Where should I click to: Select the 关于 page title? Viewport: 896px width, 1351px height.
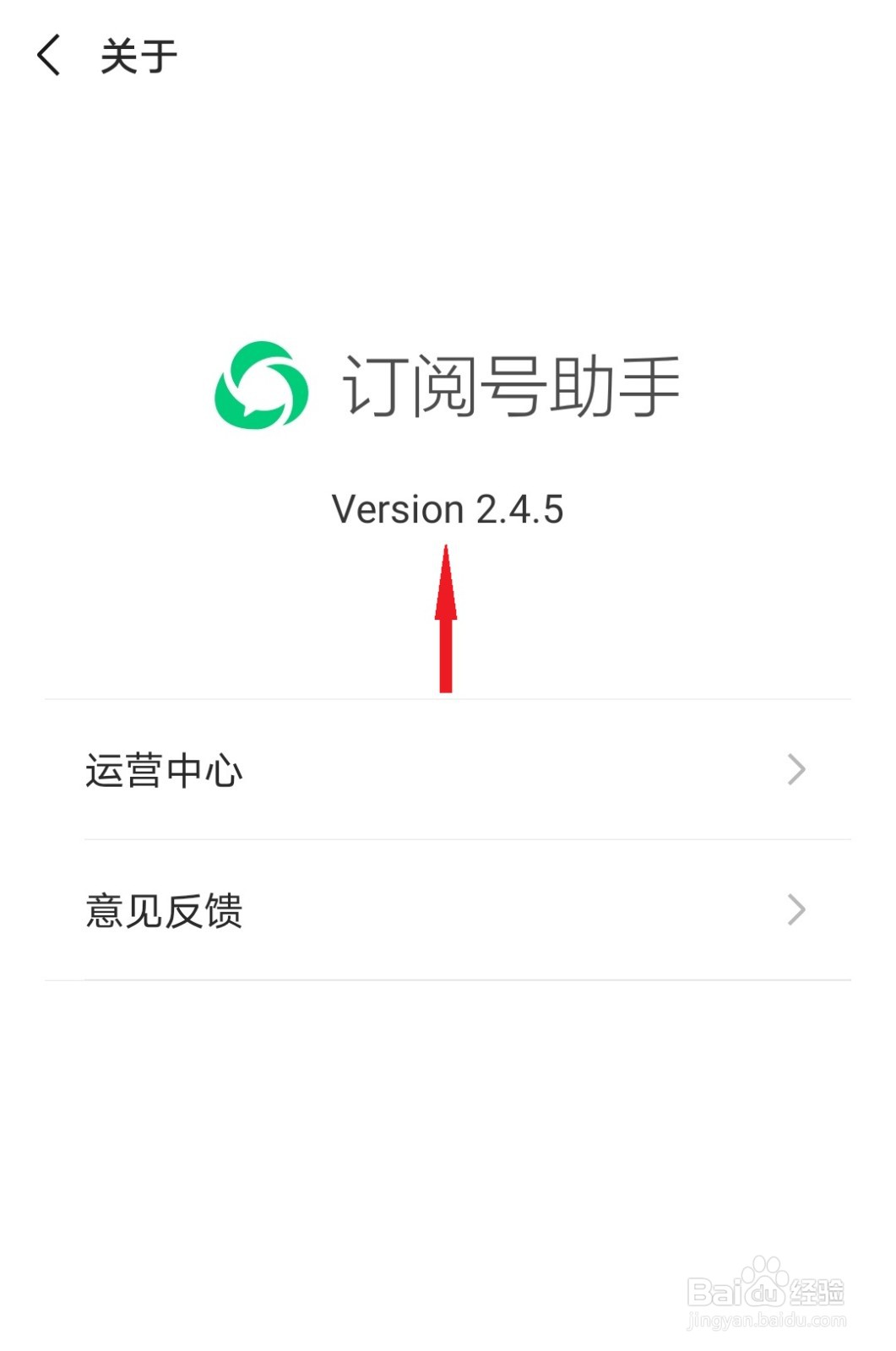point(137,54)
